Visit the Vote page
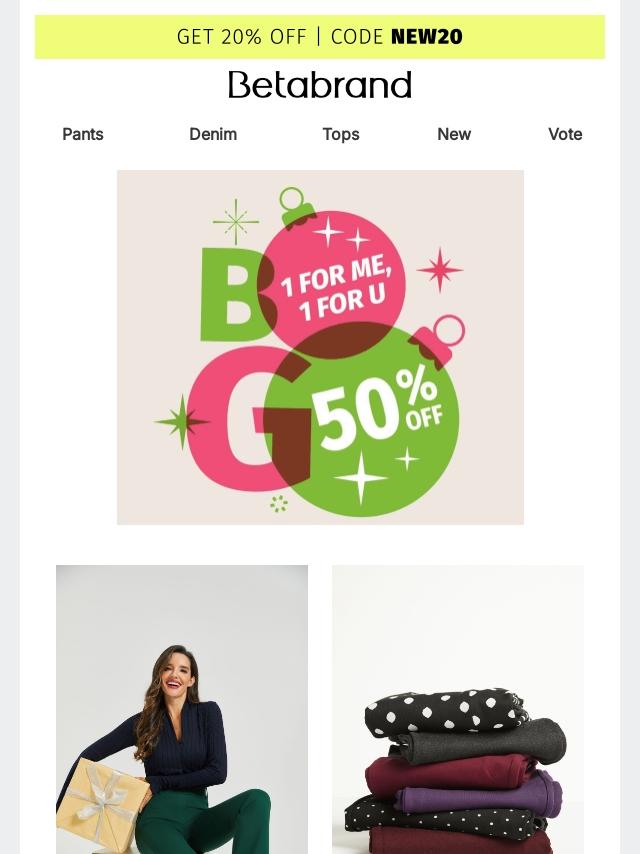The image size is (640, 854). tap(565, 134)
